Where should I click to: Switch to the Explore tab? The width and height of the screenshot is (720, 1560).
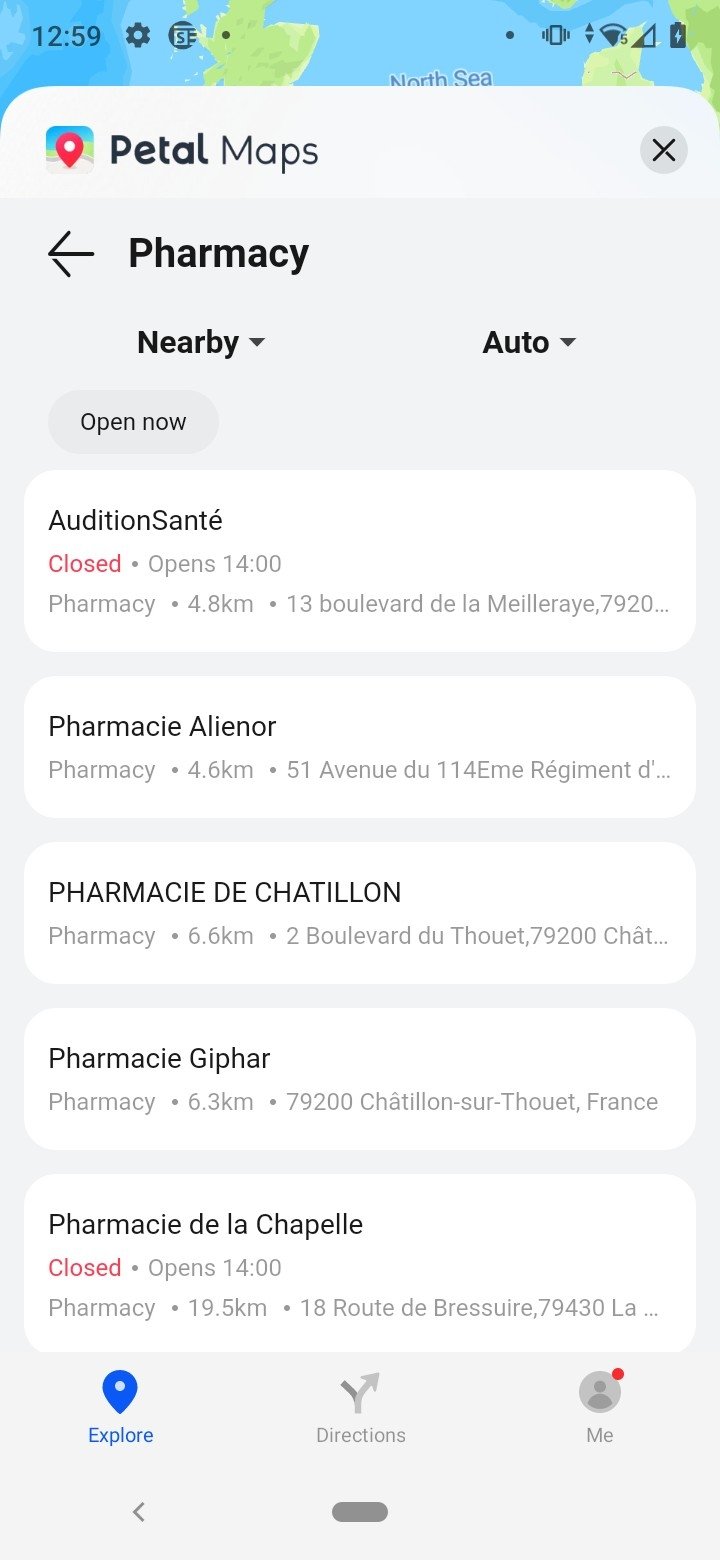pos(120,1408)
